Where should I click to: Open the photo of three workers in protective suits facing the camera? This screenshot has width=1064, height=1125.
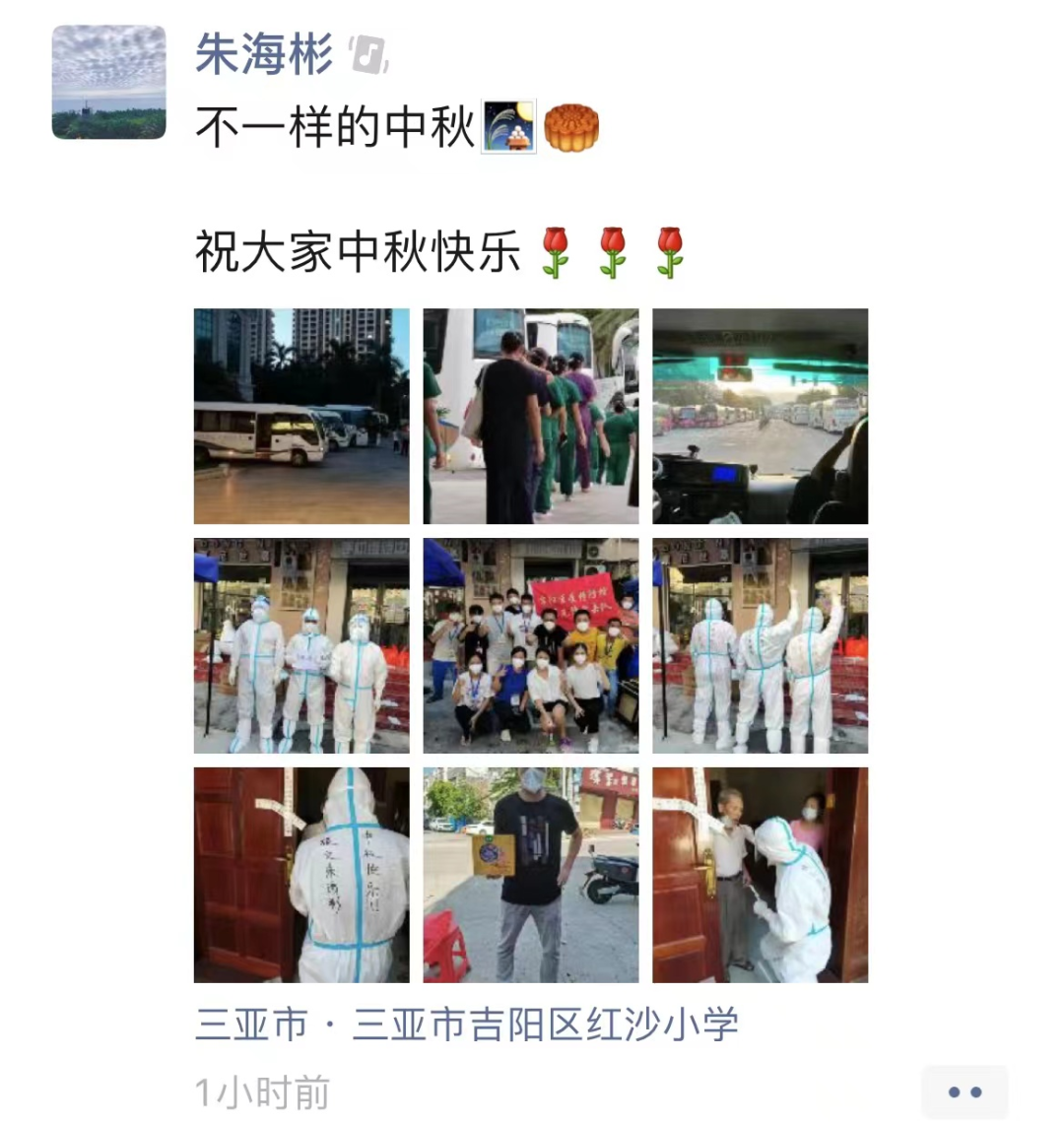click(301, 646)
